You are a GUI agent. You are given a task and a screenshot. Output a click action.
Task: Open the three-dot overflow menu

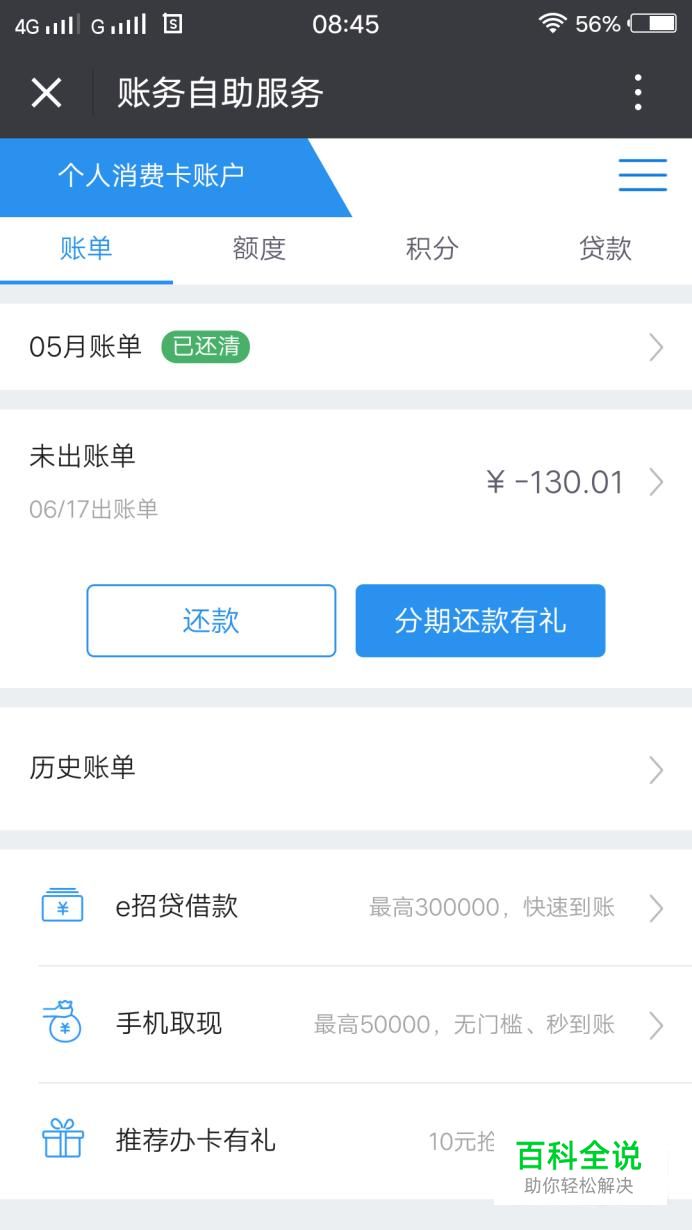(638, 93)
